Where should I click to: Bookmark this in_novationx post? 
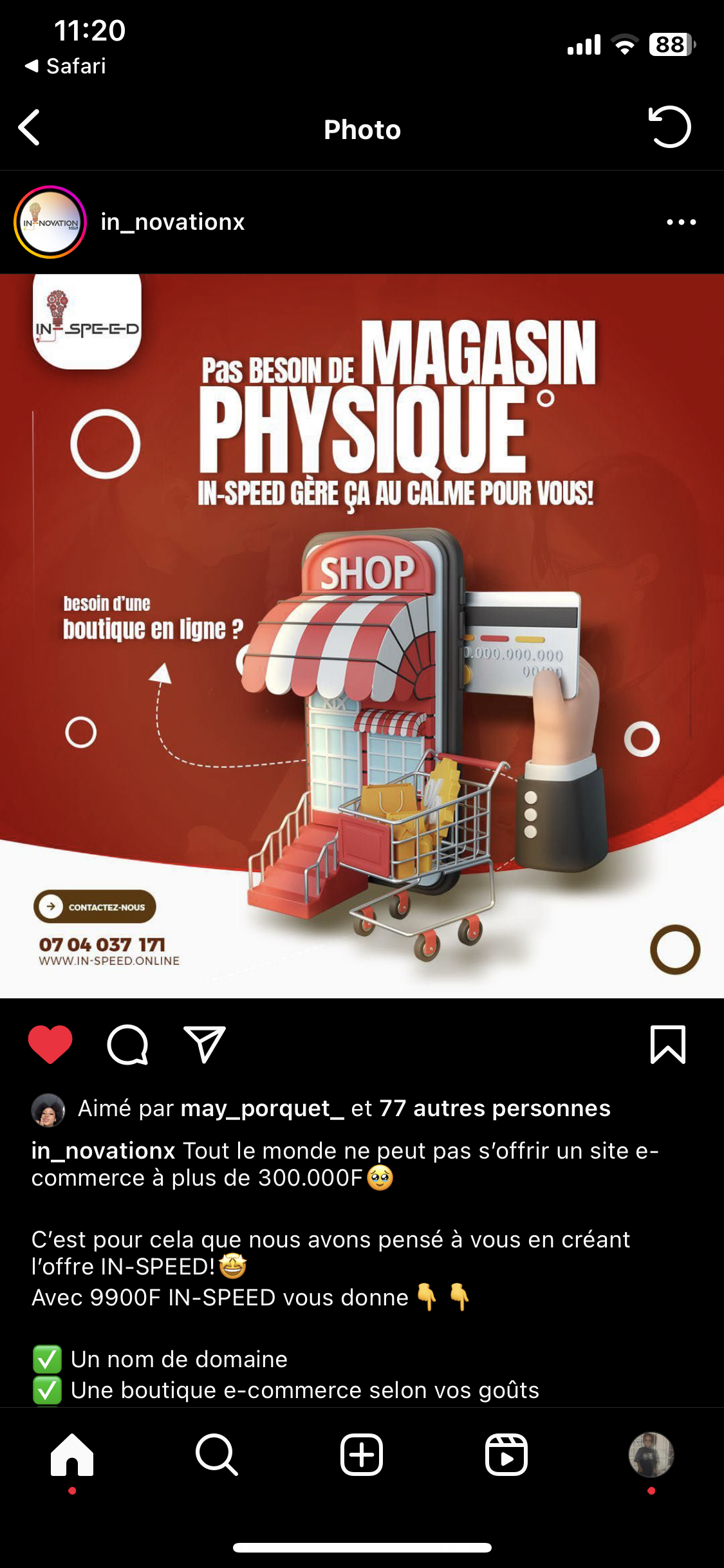point(668,1044)
